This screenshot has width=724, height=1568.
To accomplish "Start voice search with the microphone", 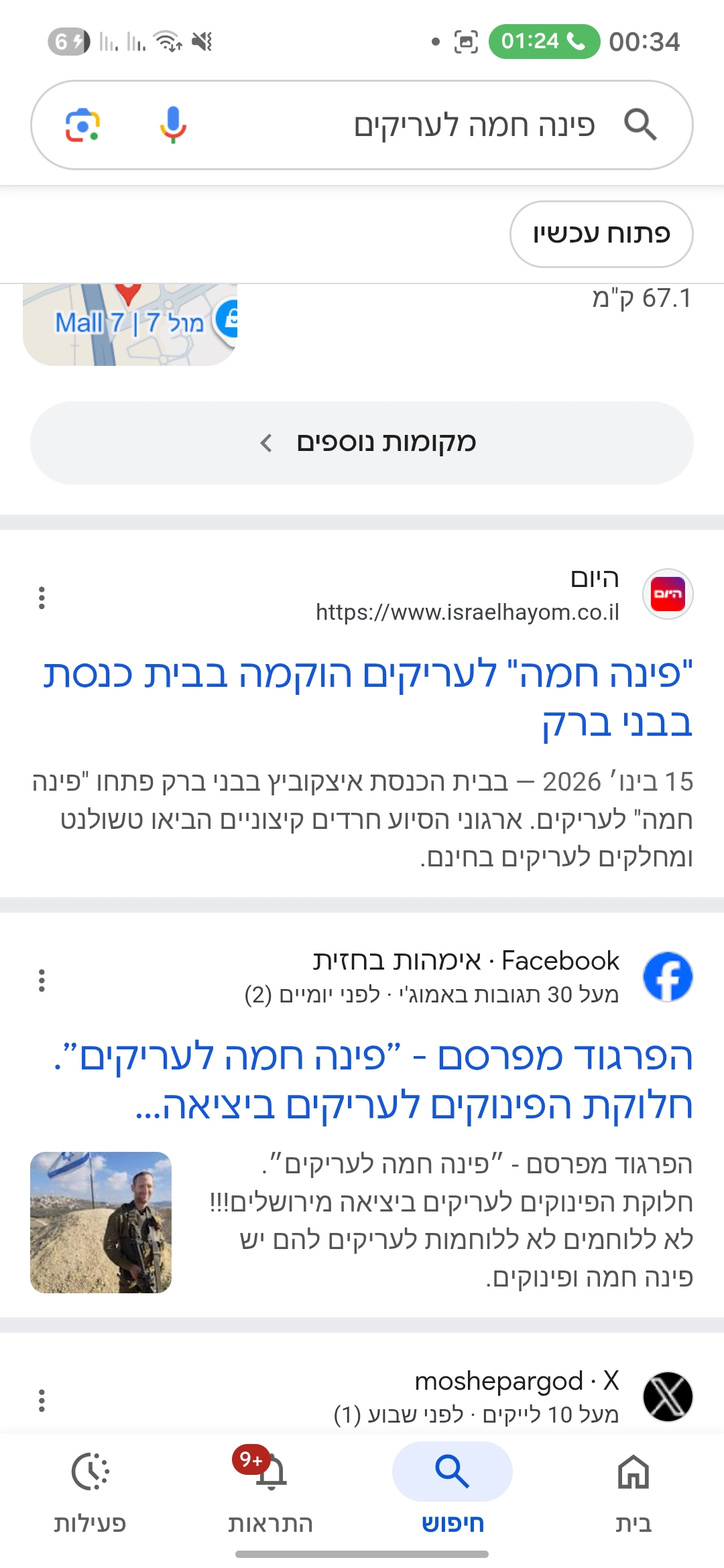I will coord(172,125).
